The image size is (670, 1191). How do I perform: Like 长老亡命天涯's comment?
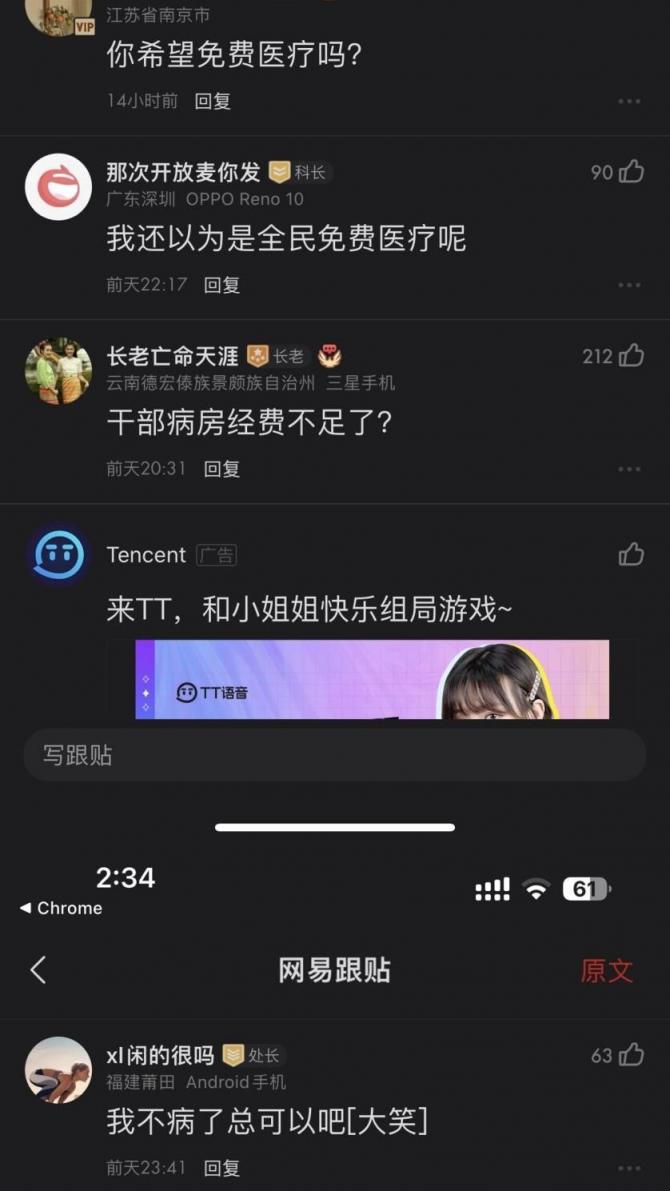pyautogui.click(x=631, y=355)
